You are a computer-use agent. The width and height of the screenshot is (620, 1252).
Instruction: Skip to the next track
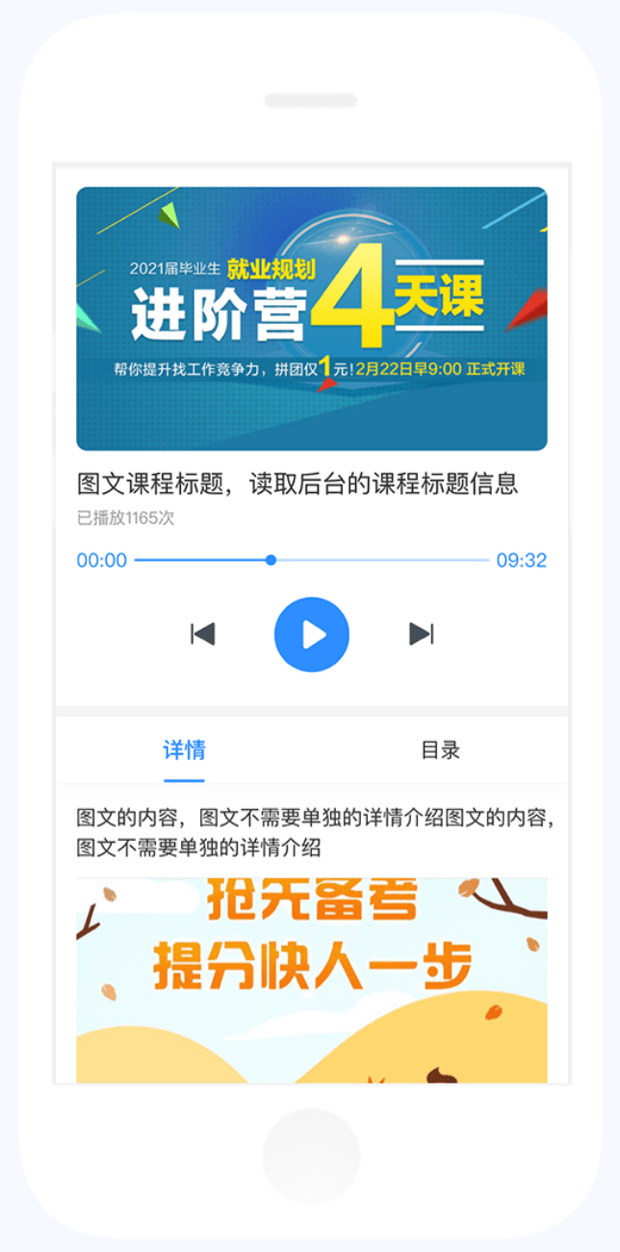[x=421, y=634]
